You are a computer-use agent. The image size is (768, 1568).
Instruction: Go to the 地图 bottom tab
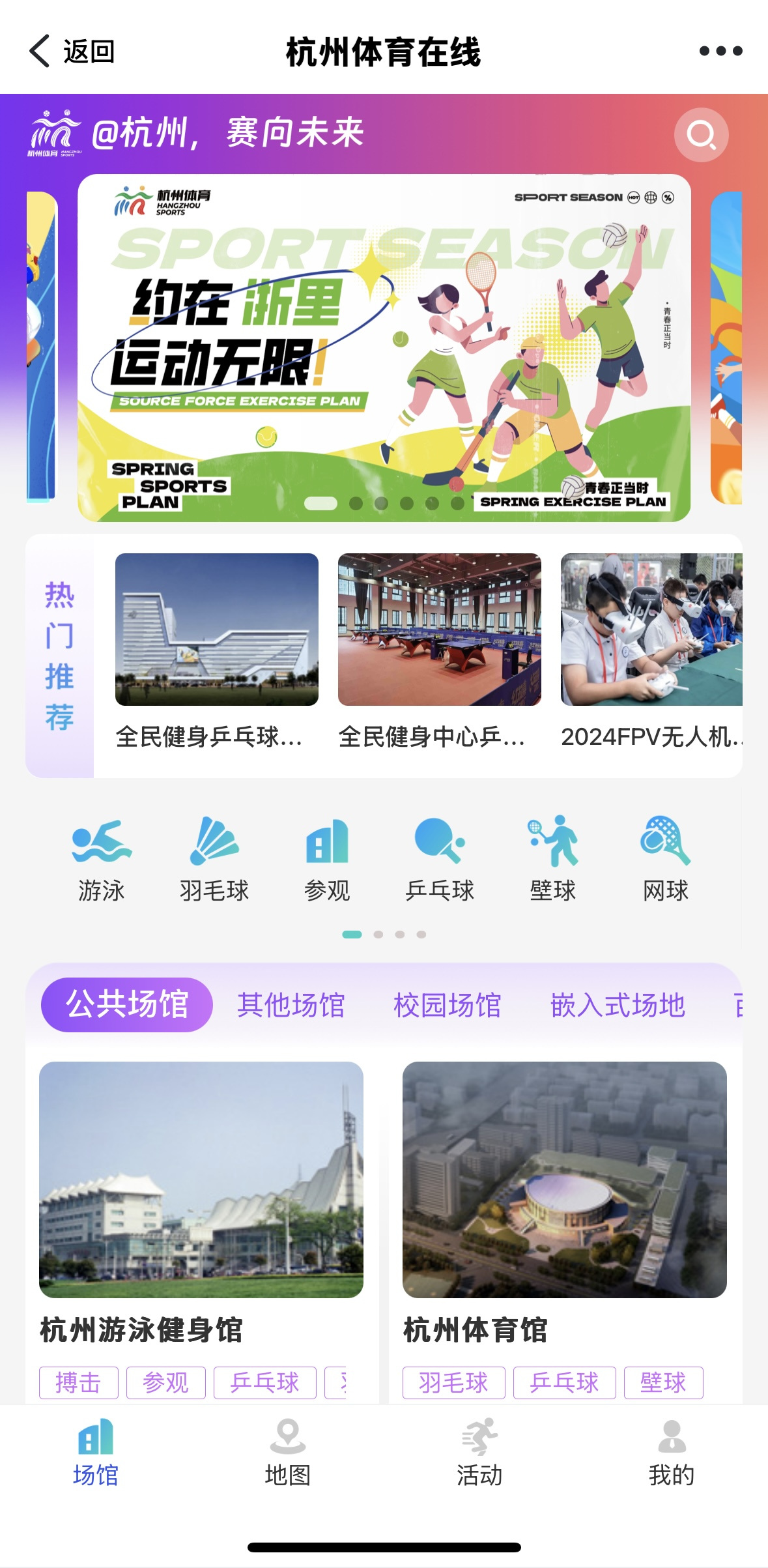pyautogui.click(x=287, y=1453)
